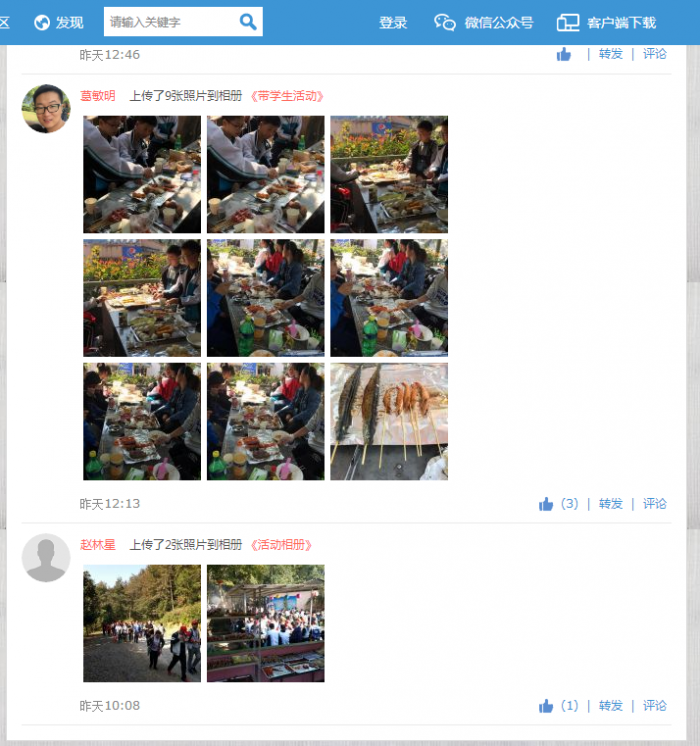Tap the search keyword input field
Screen dimensions: 700x746
(x=170, y=22)
